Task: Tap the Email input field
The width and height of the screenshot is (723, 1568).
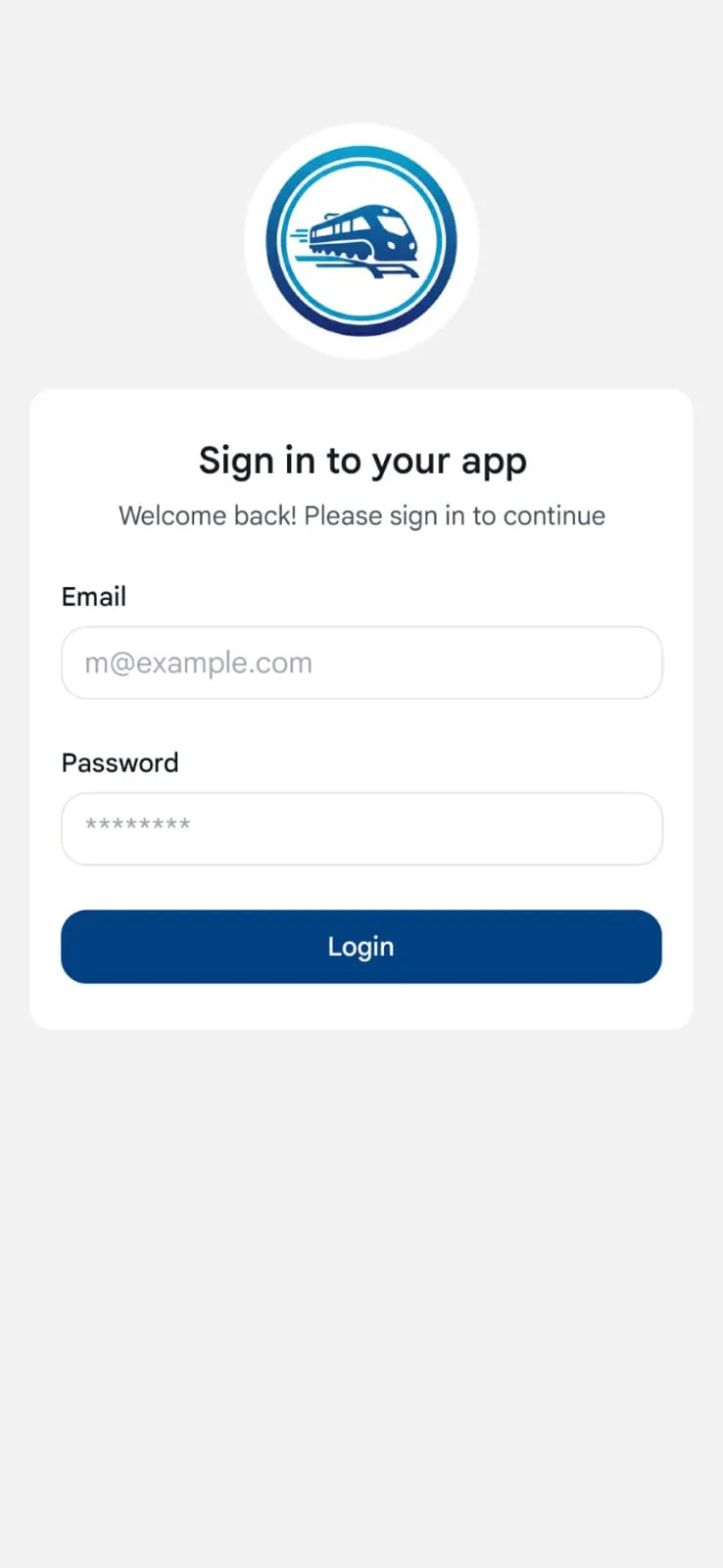Action: [x=361, y=662]
